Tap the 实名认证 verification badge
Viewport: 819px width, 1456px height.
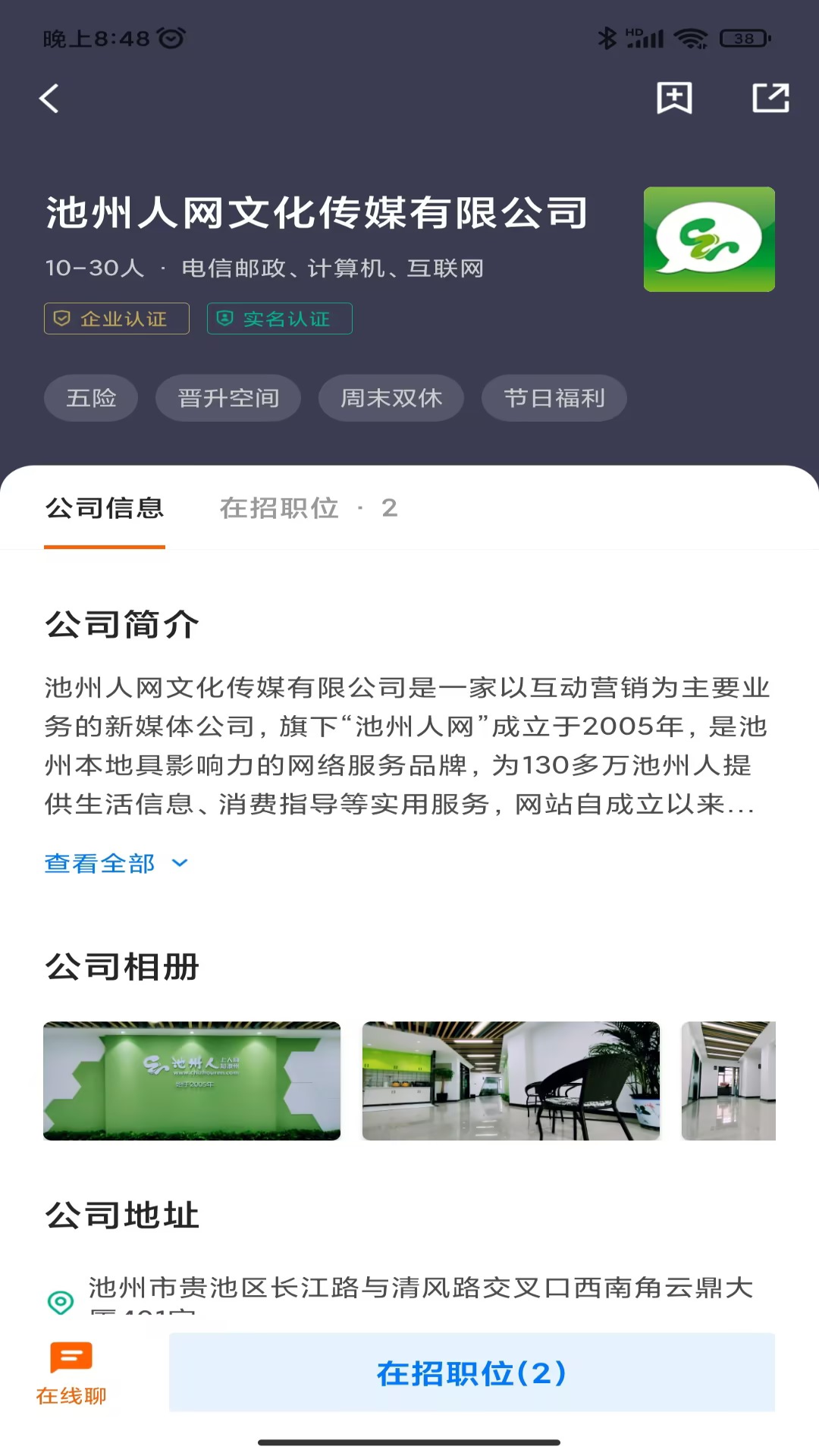[x=279, y=318]
